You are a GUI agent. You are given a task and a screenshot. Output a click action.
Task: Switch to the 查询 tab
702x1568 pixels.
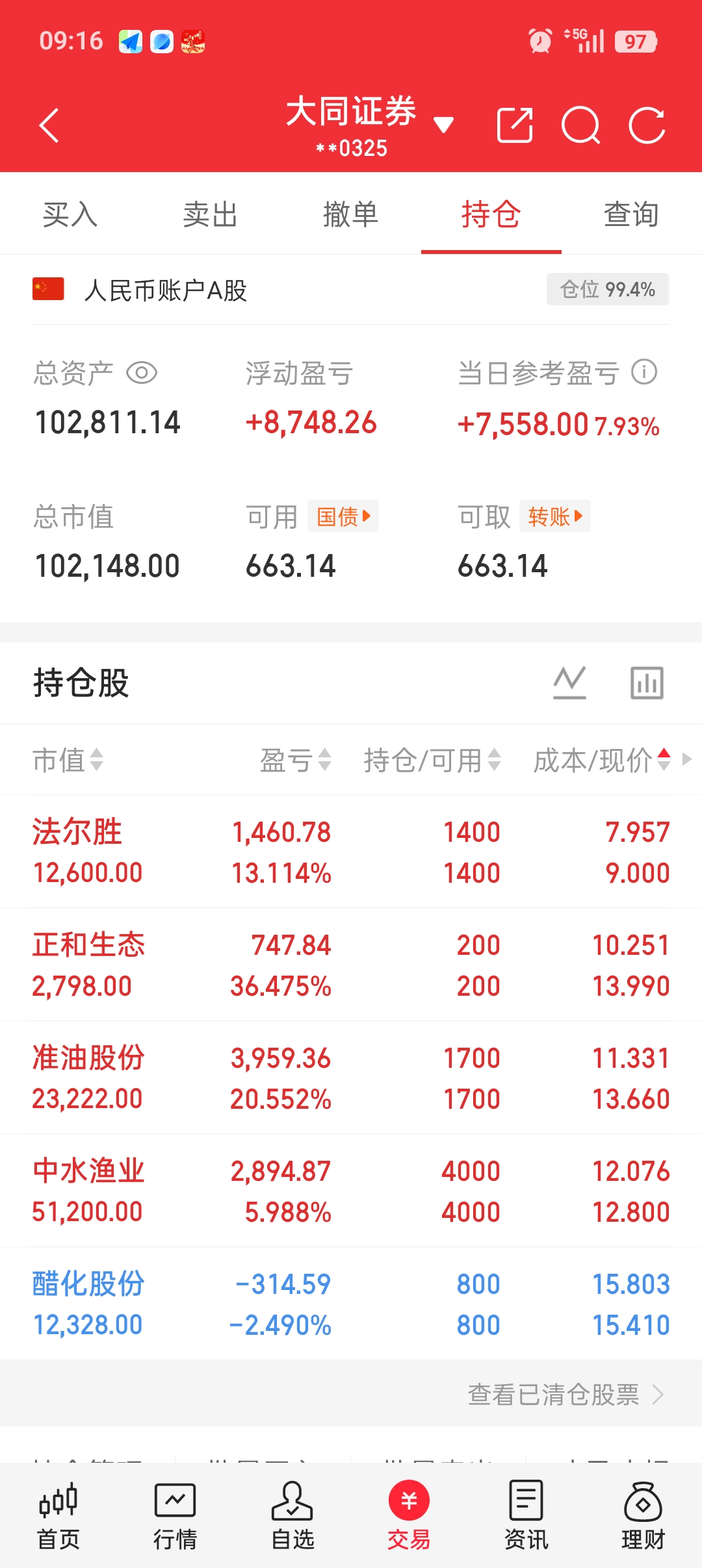(x=631, y=214)
